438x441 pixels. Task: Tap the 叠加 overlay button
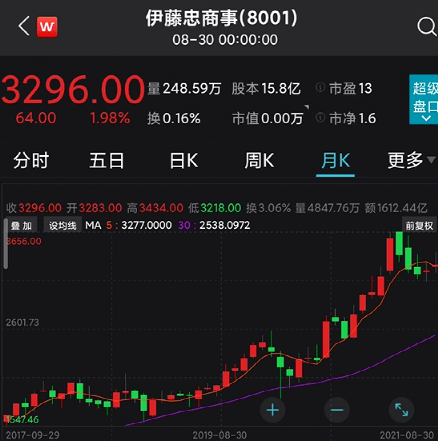pyautogui.click(x=21, y=226)
